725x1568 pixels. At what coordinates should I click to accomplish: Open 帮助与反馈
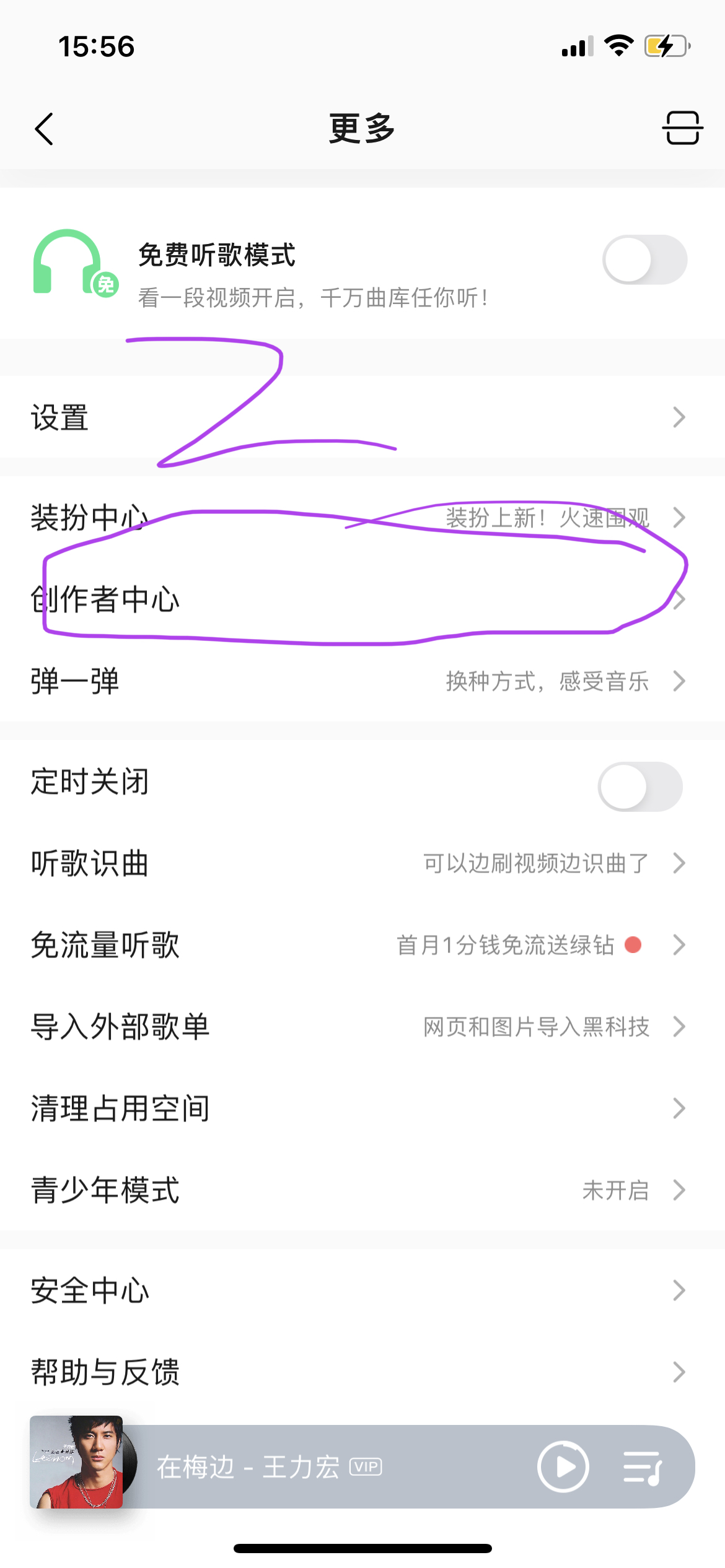click(362, 1372)
